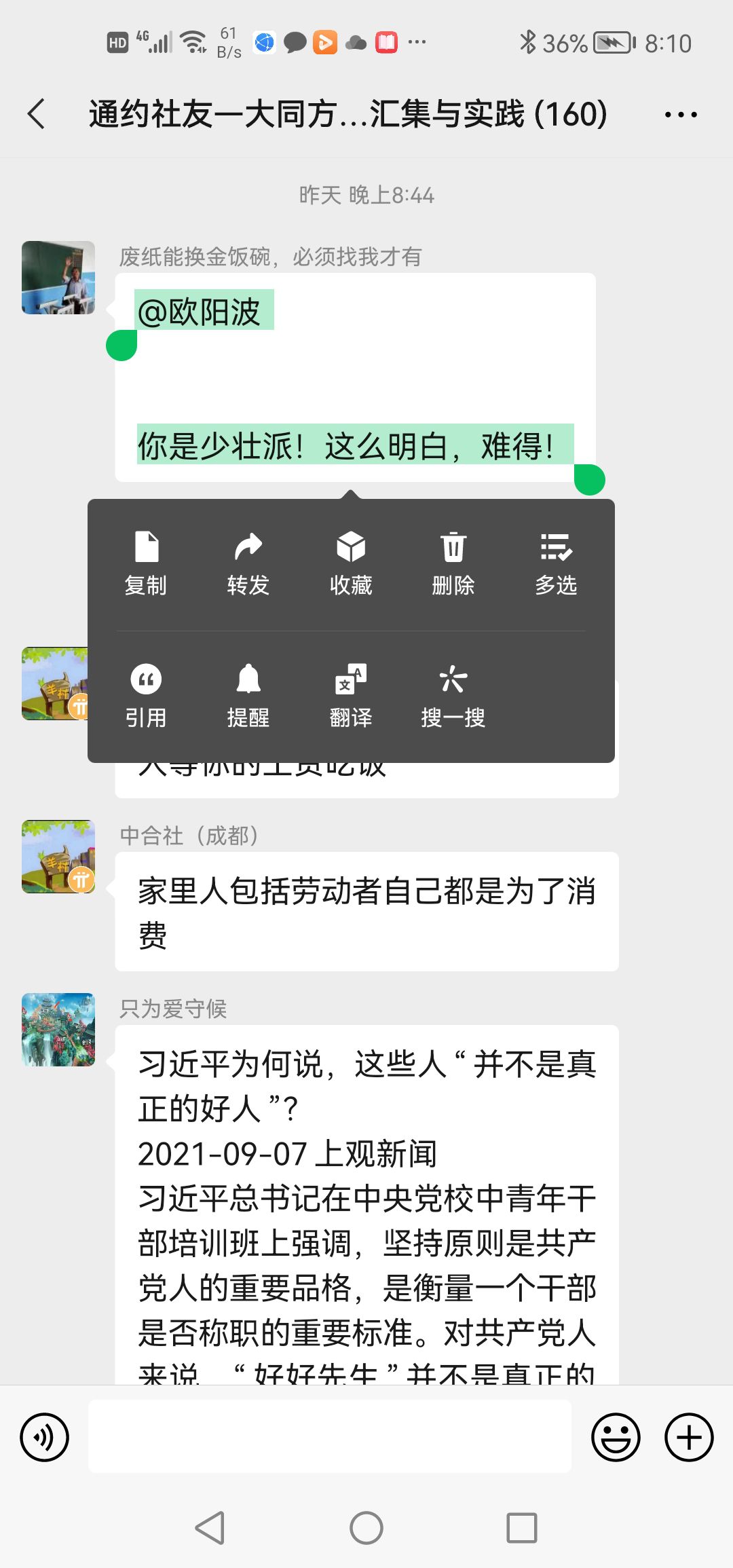The height and width of the screenshot is (1568, 733).
Task: Focus the message text input field
Action: tap(330, 1437)
